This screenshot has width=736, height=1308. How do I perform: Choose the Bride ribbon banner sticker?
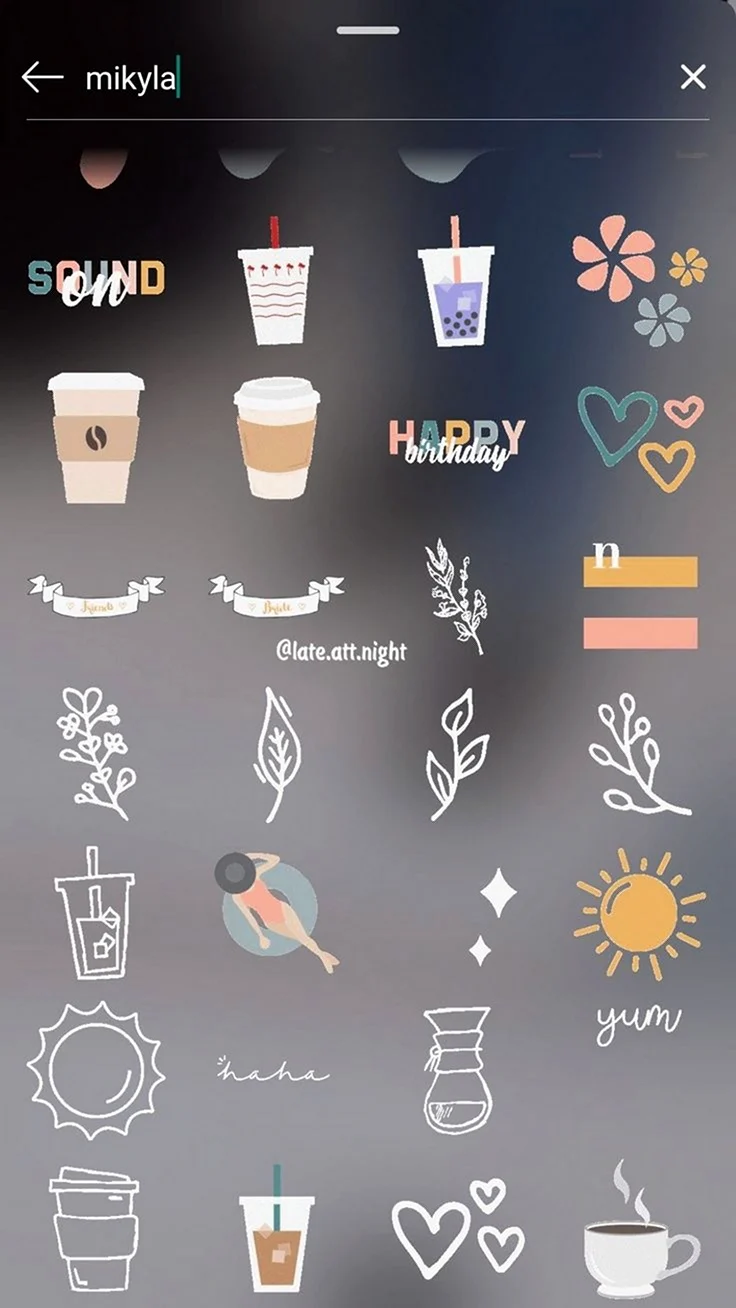(x=276, y=596)
